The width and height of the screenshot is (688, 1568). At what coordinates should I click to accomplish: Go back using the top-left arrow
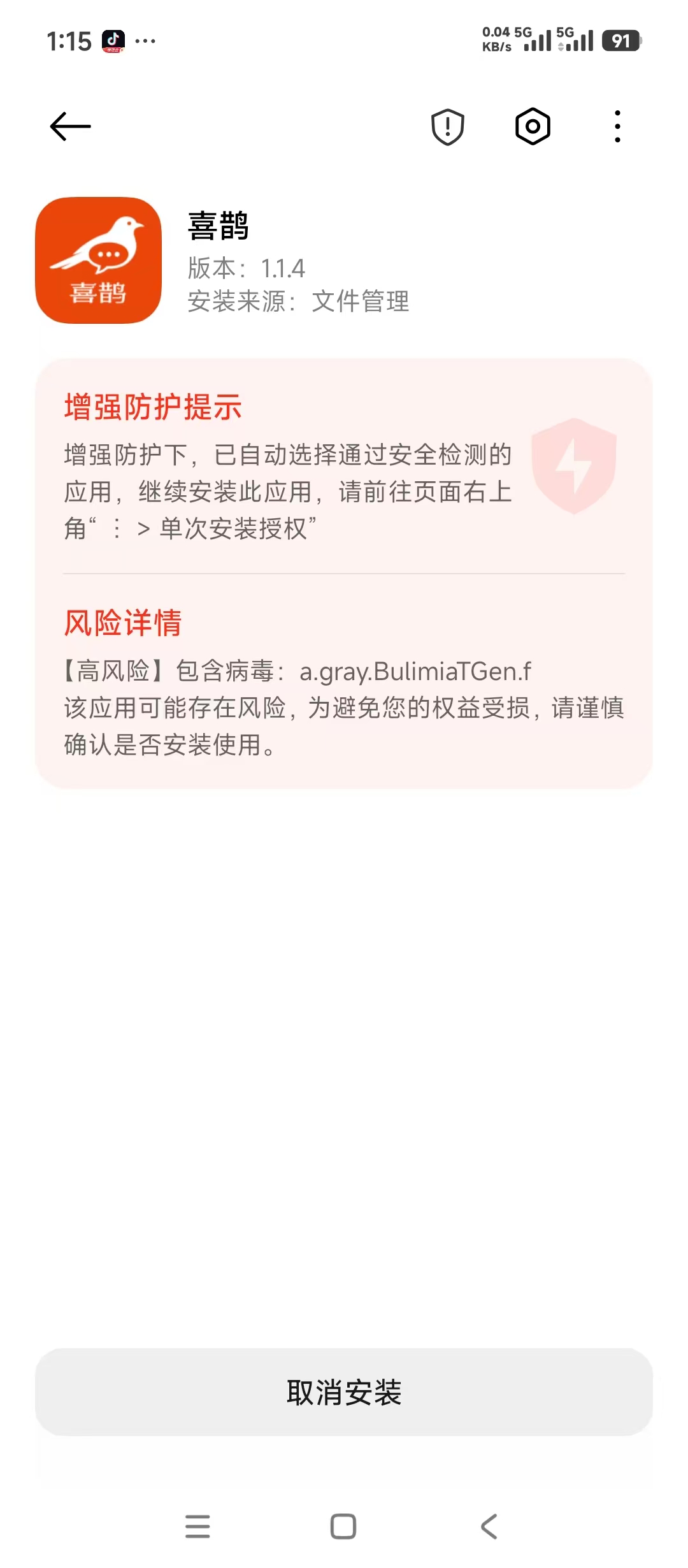(71, 126)
